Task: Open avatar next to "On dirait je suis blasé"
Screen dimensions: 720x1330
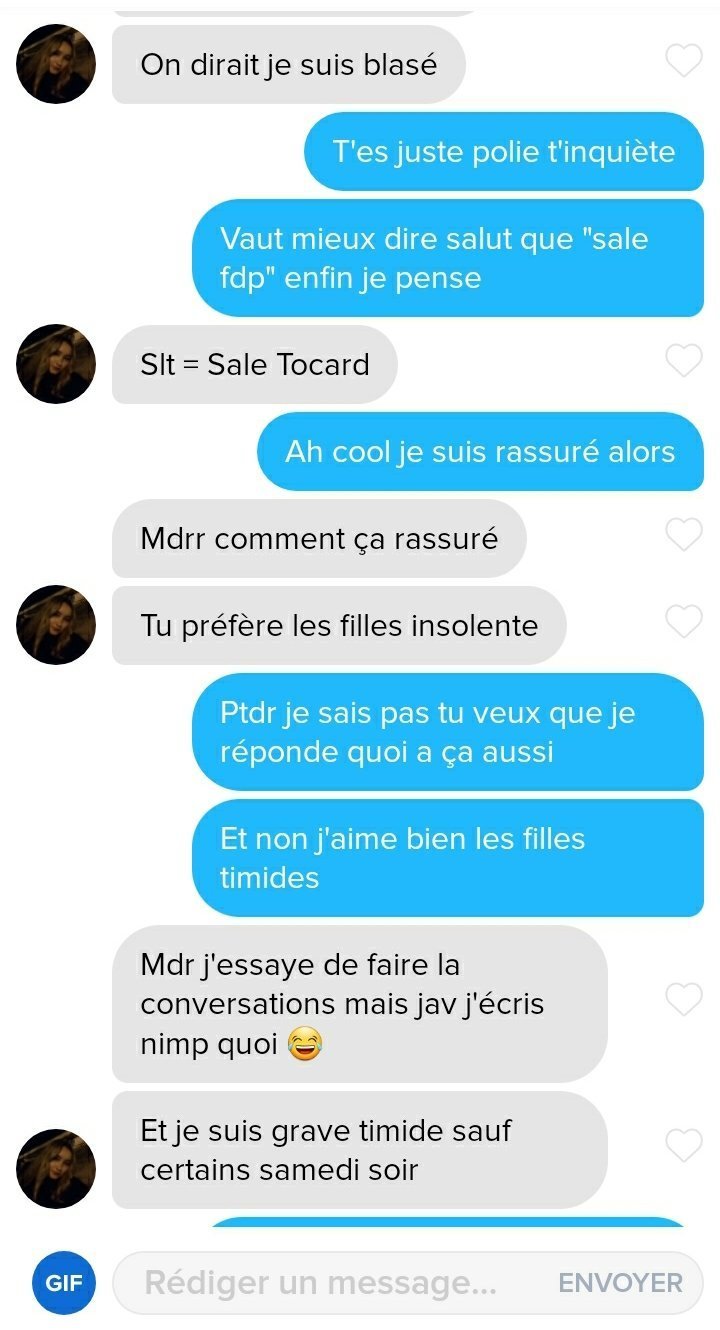Action: click(56, 64)
